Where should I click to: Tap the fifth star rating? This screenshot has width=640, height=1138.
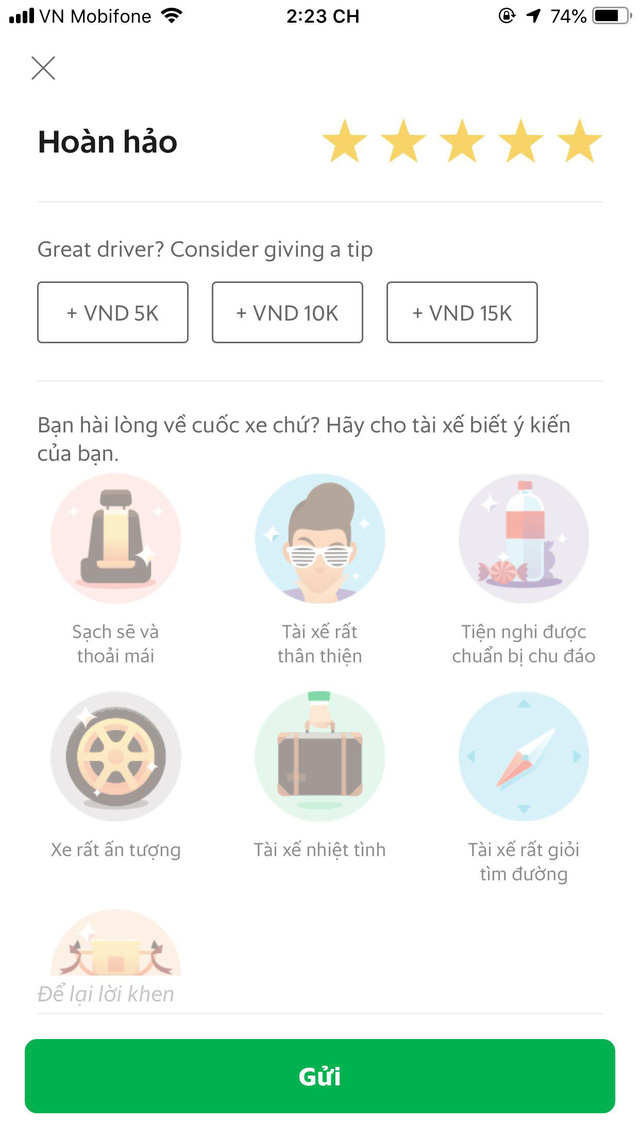579,142
